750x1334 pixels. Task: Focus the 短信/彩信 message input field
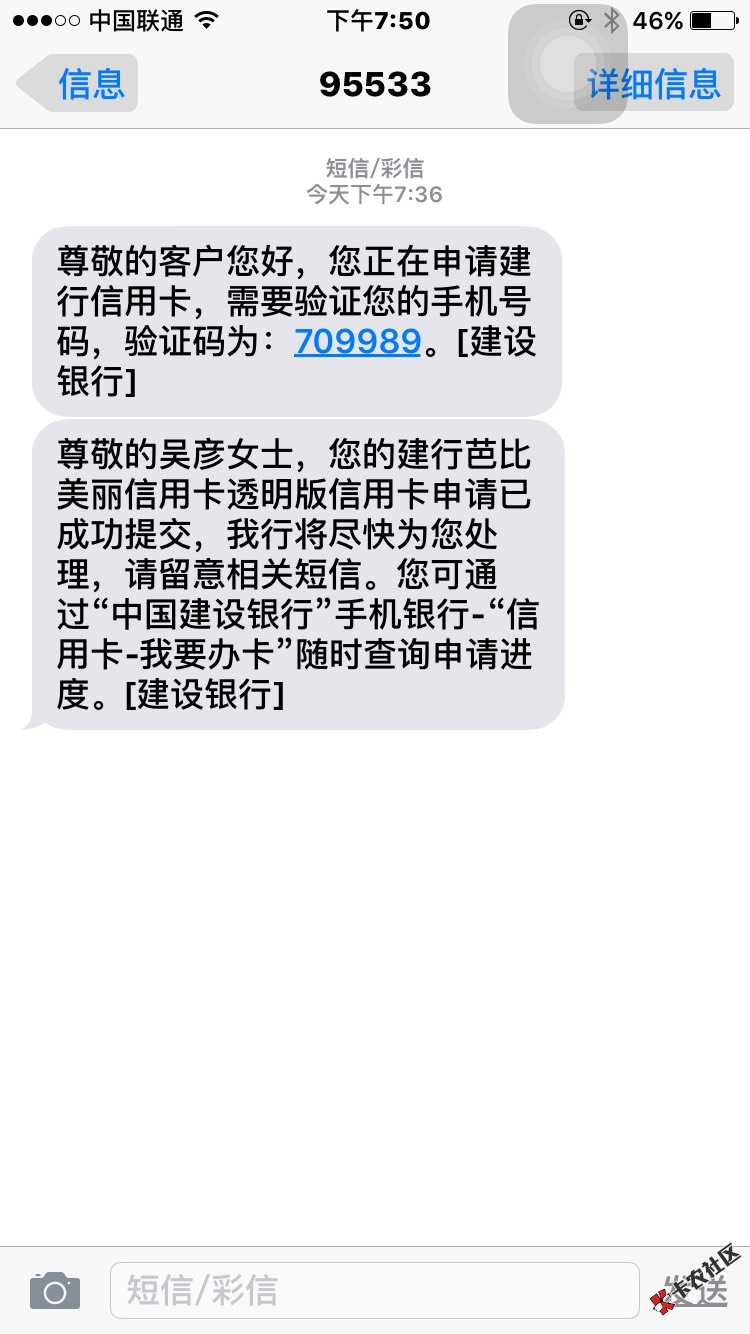(374, 1290)
